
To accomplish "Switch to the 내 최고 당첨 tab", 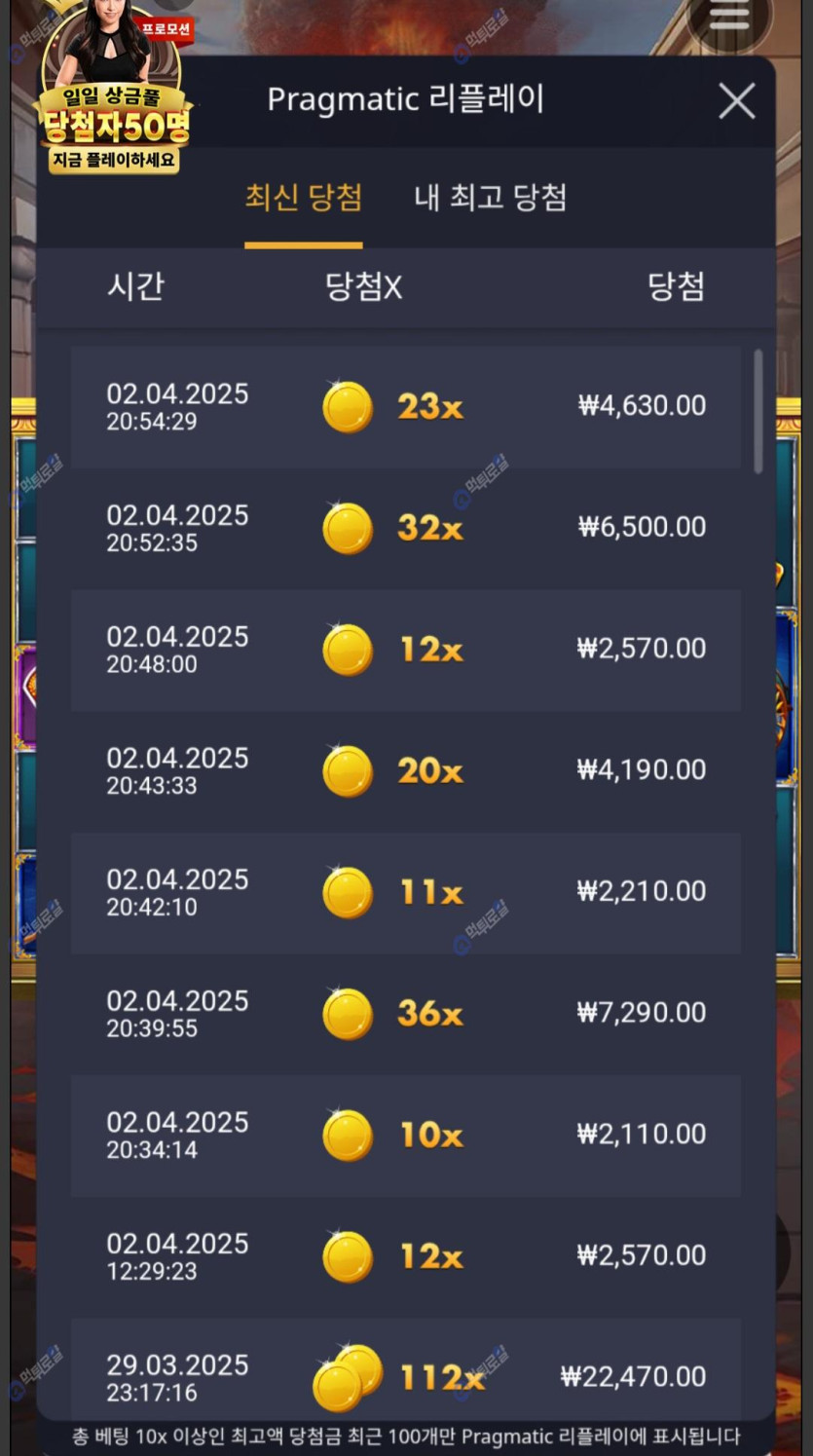I will click(x=490, y=198).
